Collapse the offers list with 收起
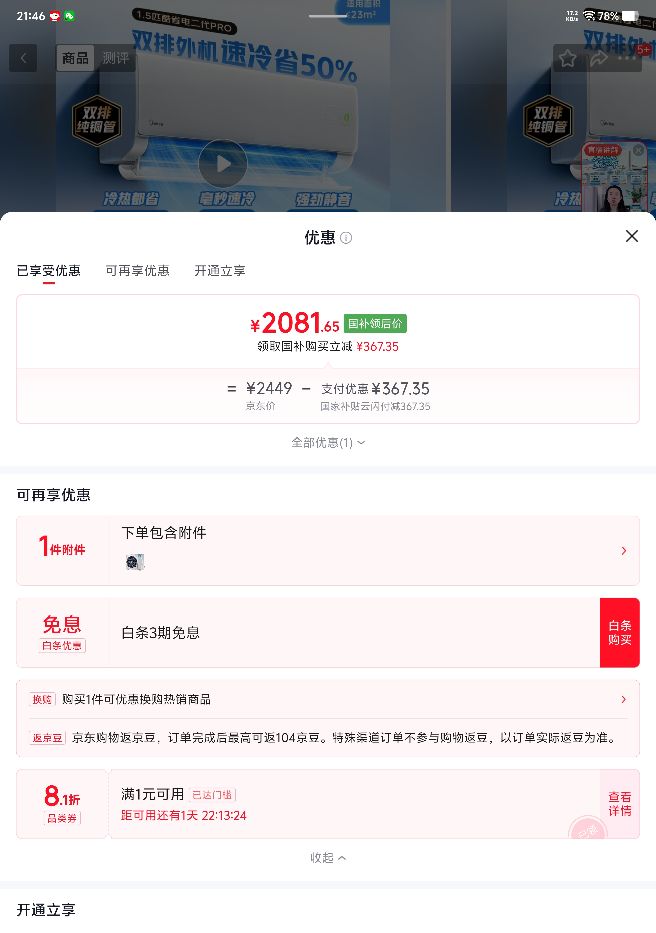This screenshot has width=656, height=933. 328,857
